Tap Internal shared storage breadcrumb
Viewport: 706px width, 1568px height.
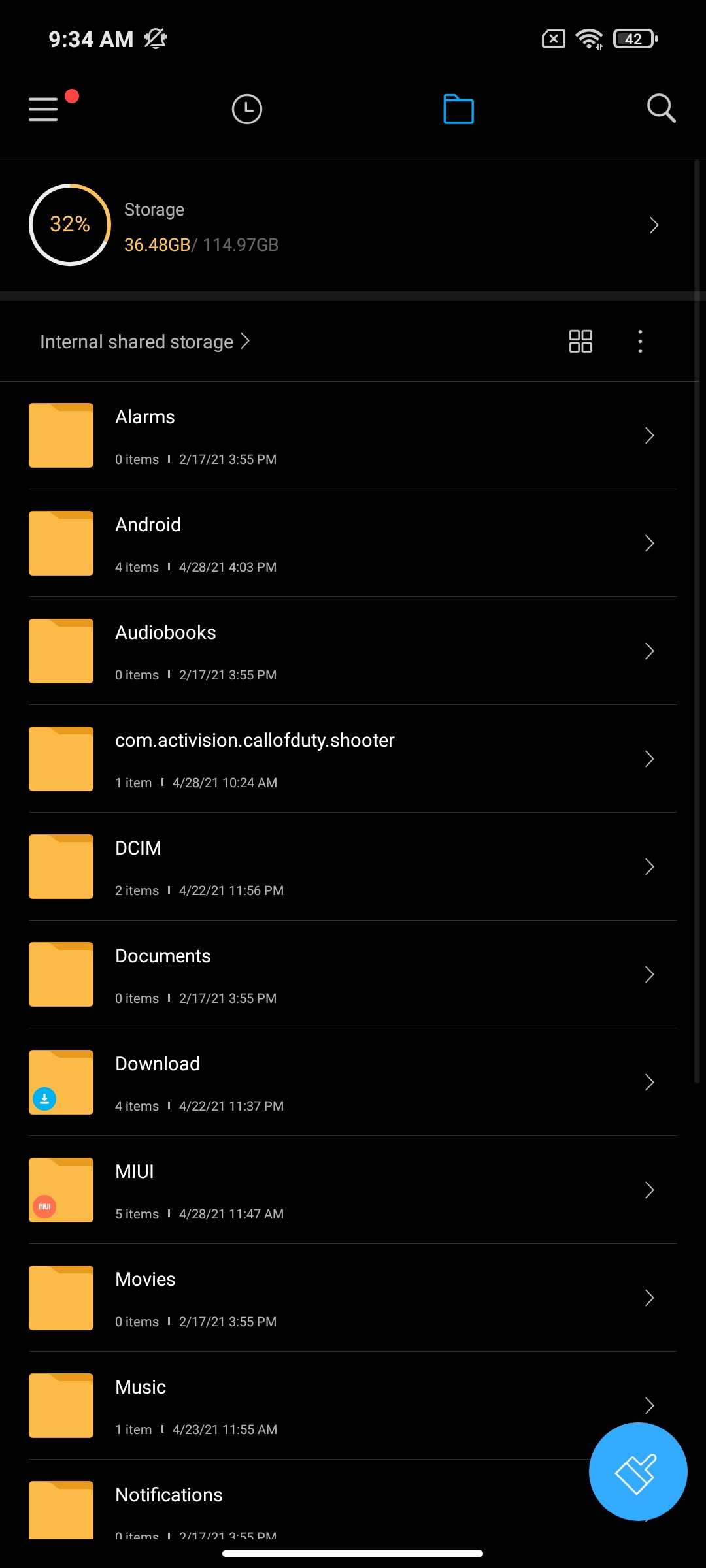point(144,342)
